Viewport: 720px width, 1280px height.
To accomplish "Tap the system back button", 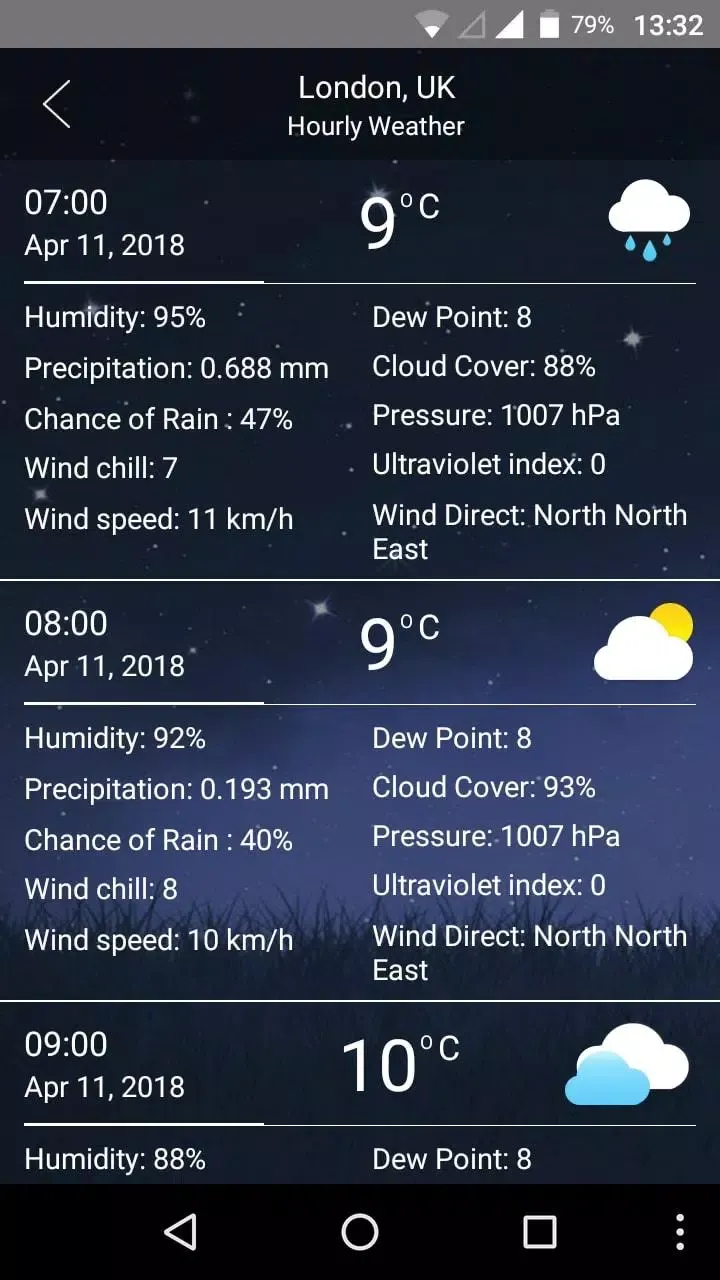I will click(x=180, y=1232).
